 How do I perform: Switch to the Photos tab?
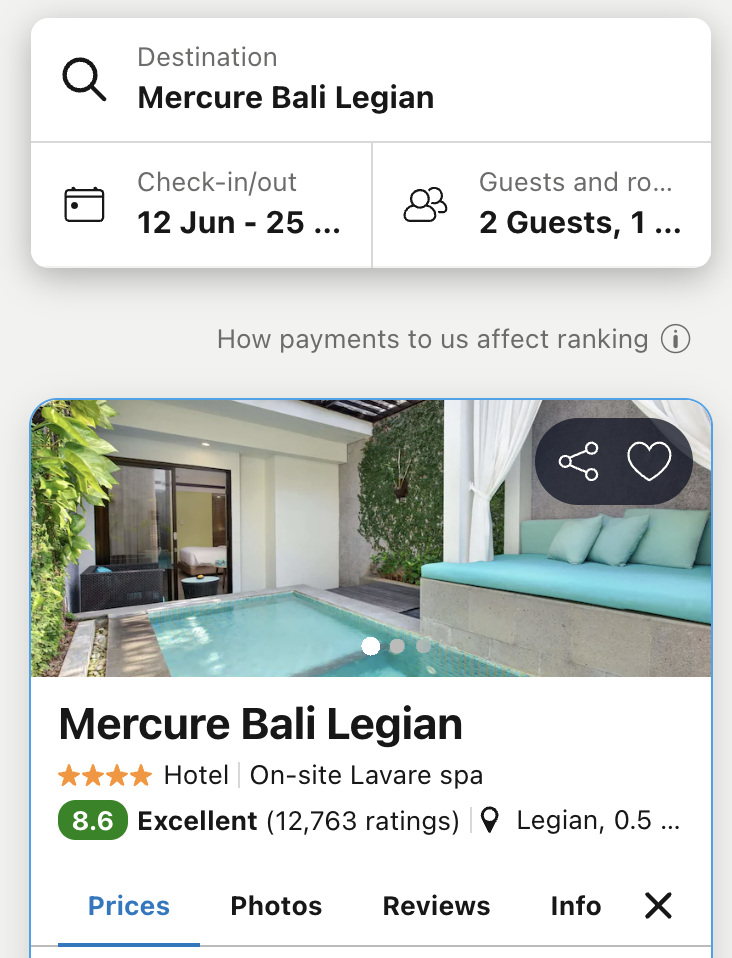(276, 906)
